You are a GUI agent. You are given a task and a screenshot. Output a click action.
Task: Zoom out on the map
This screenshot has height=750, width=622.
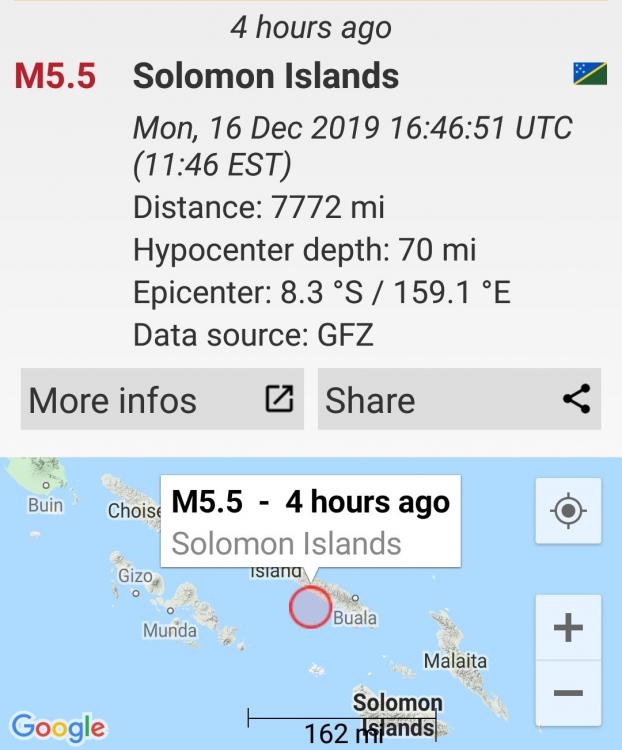point(568,693)
